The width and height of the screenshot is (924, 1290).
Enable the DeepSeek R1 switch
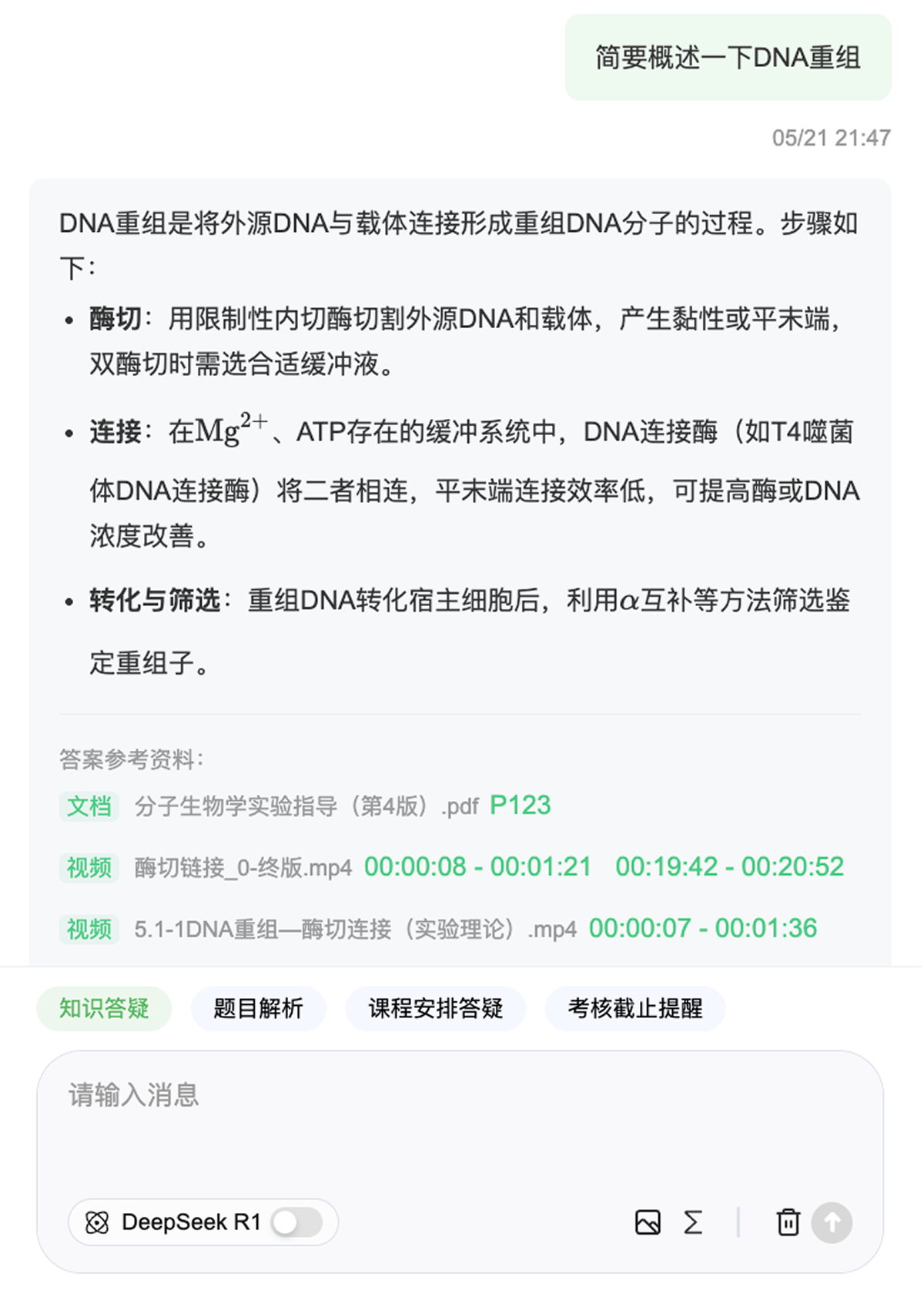click(297, 1222)
